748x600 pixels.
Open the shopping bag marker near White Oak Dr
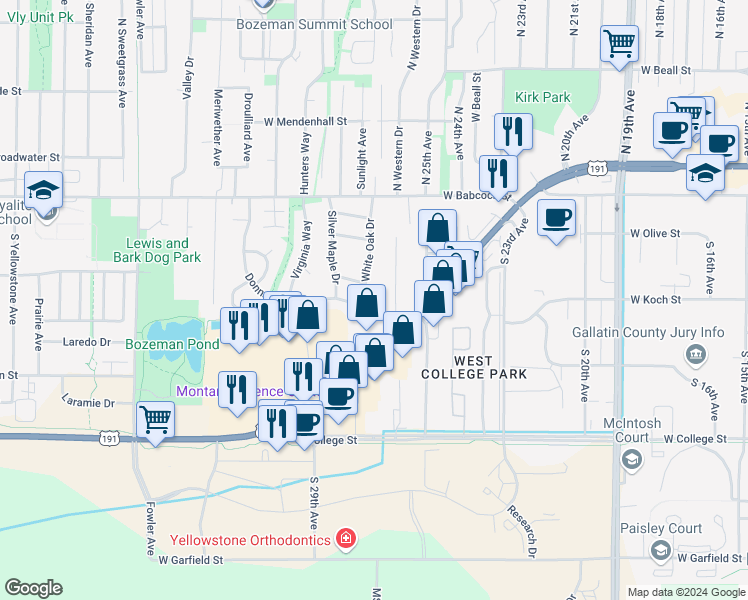[x=367, y=303]
